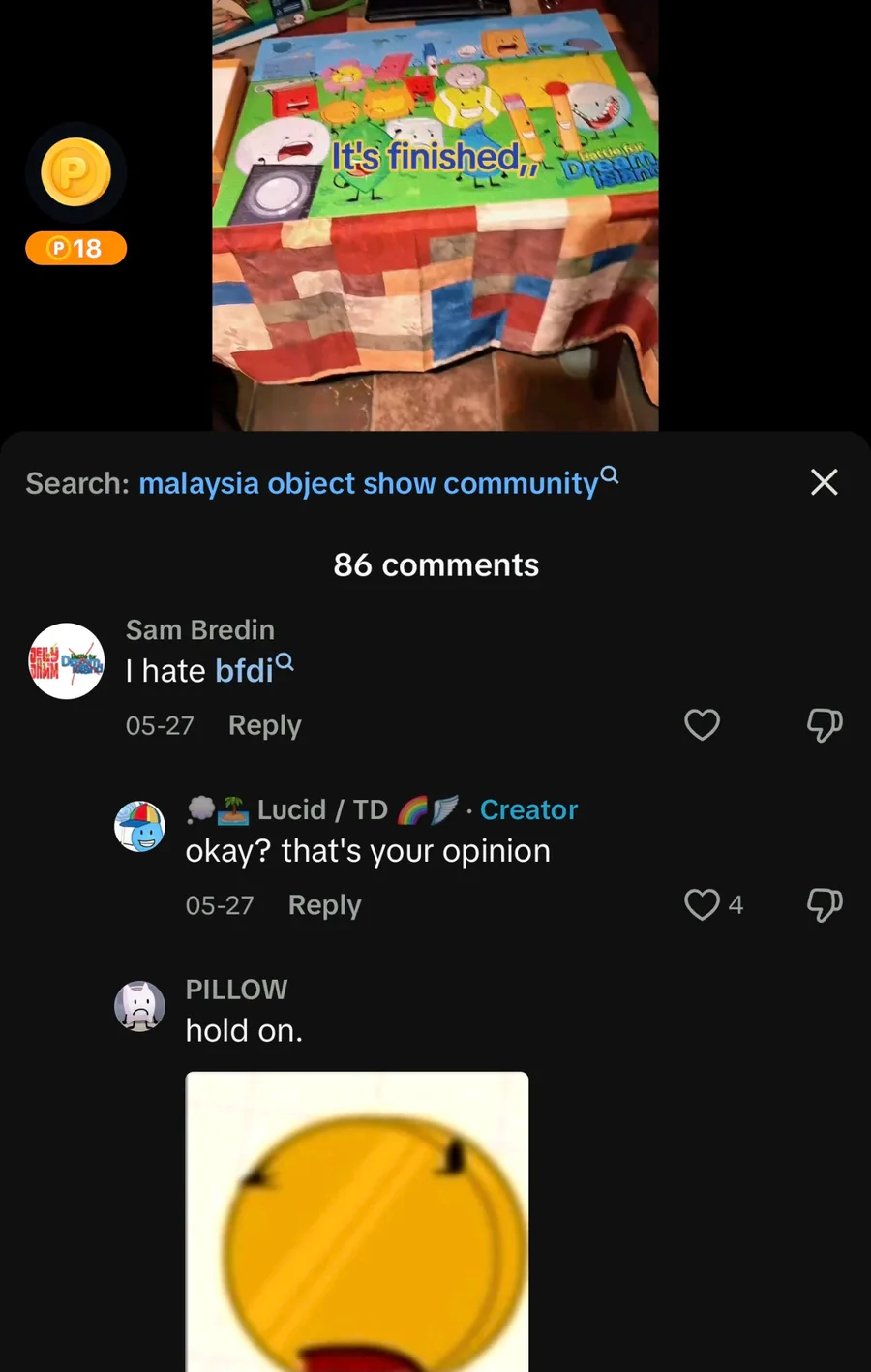Open Sam Bredin's profile picture
The height and width of the screenshot is (1372, 871).
[x=67, y=661]
